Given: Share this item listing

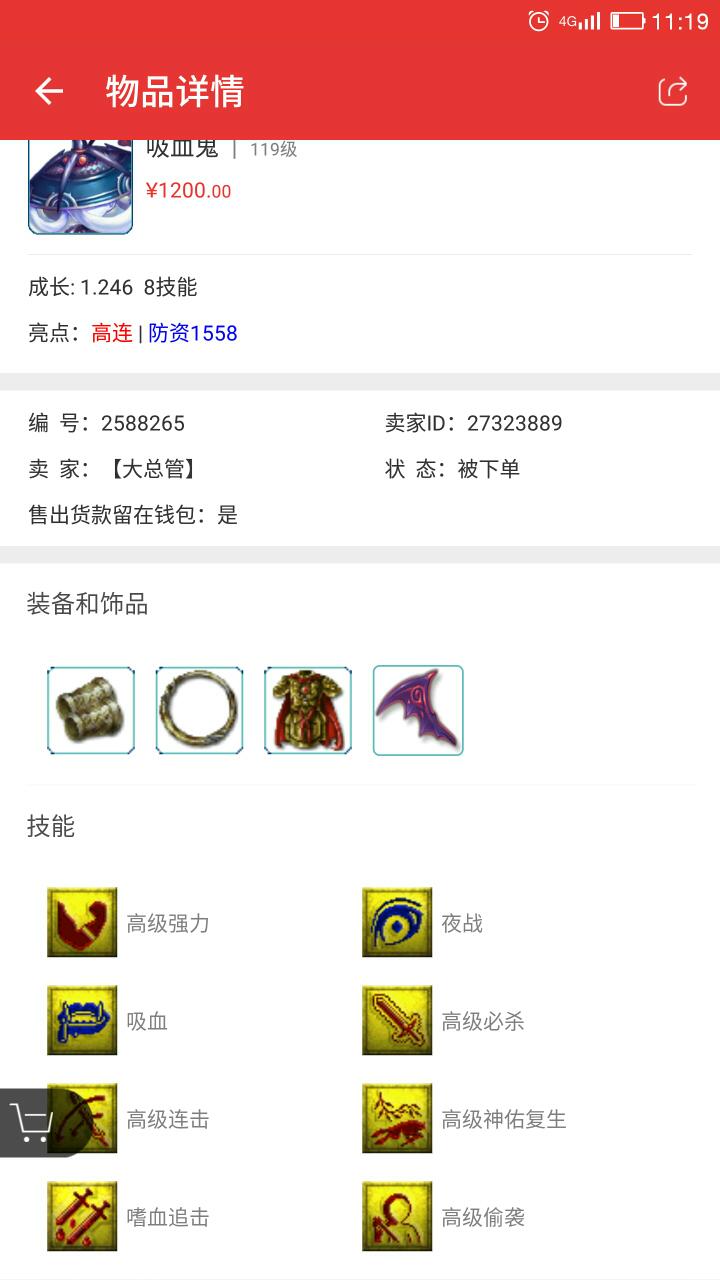Looking at the screenshot, I should [x=673, y=92].
